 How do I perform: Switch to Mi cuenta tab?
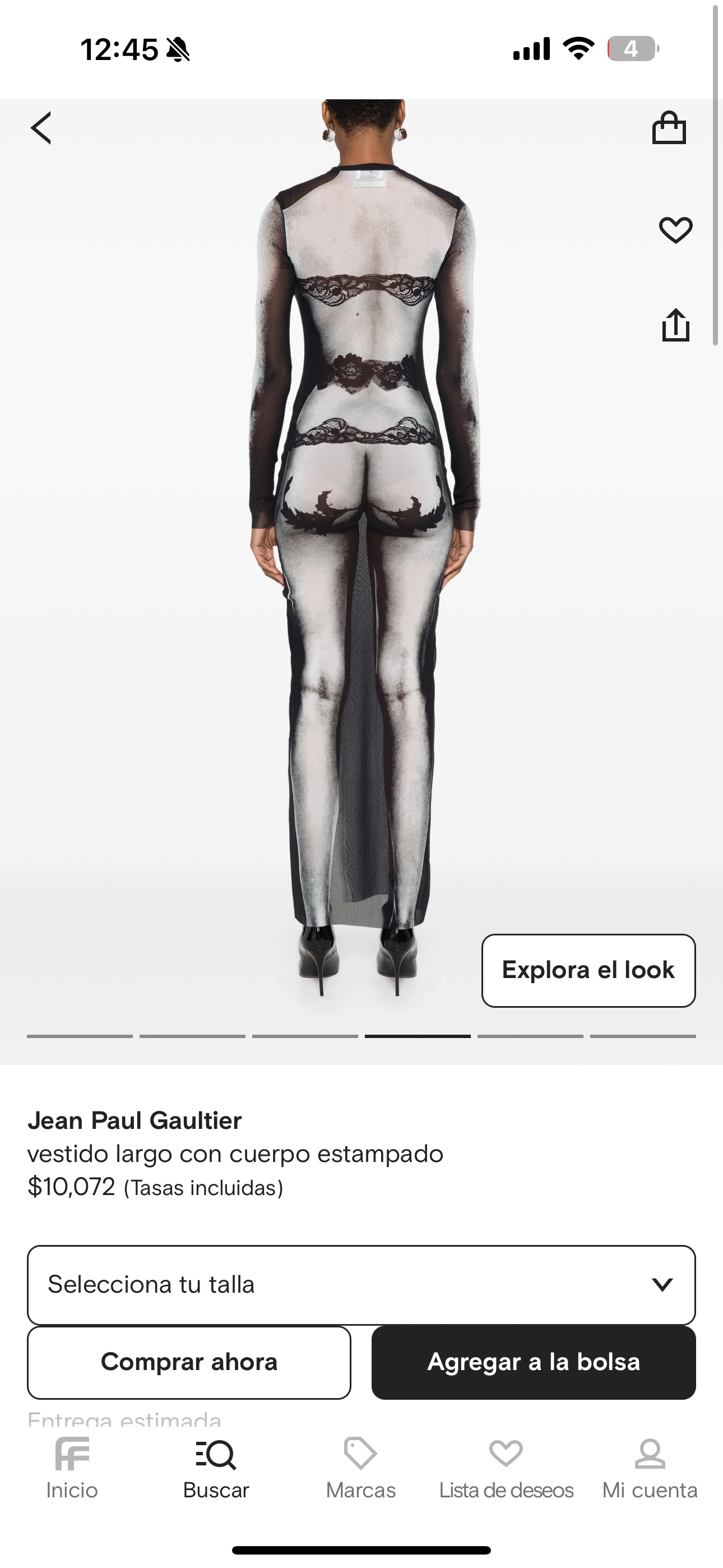(650, 1468)
